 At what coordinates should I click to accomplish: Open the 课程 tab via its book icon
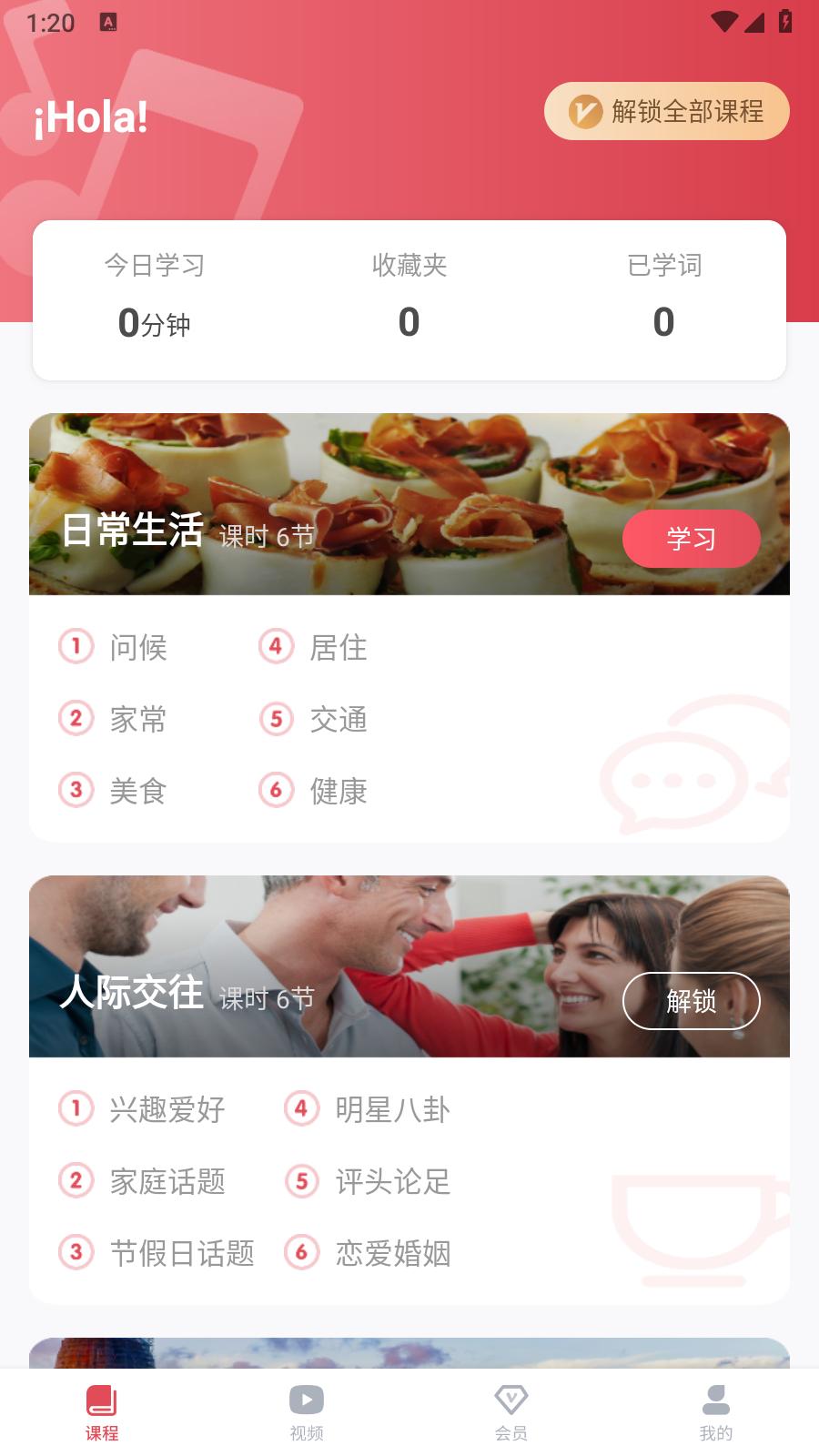click(x=100, y=1398)
